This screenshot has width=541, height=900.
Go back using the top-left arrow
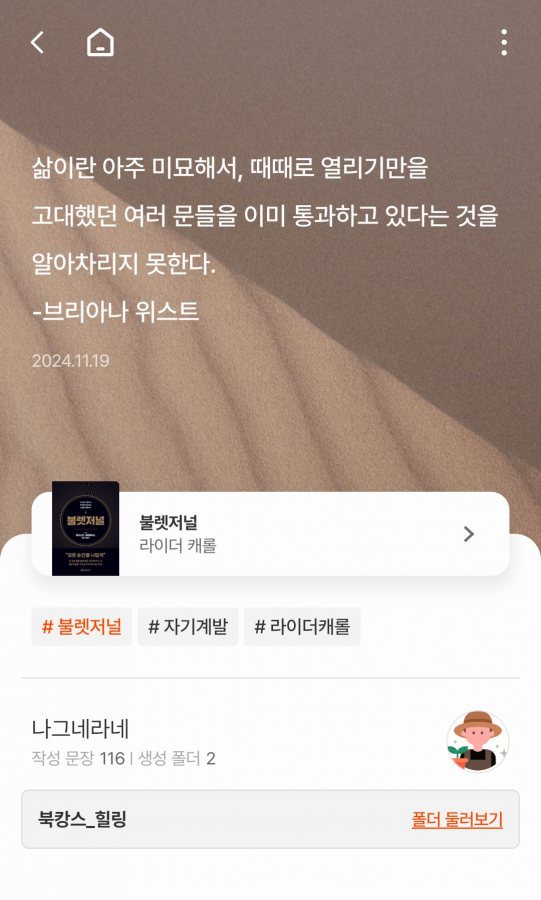click(37, 42)
